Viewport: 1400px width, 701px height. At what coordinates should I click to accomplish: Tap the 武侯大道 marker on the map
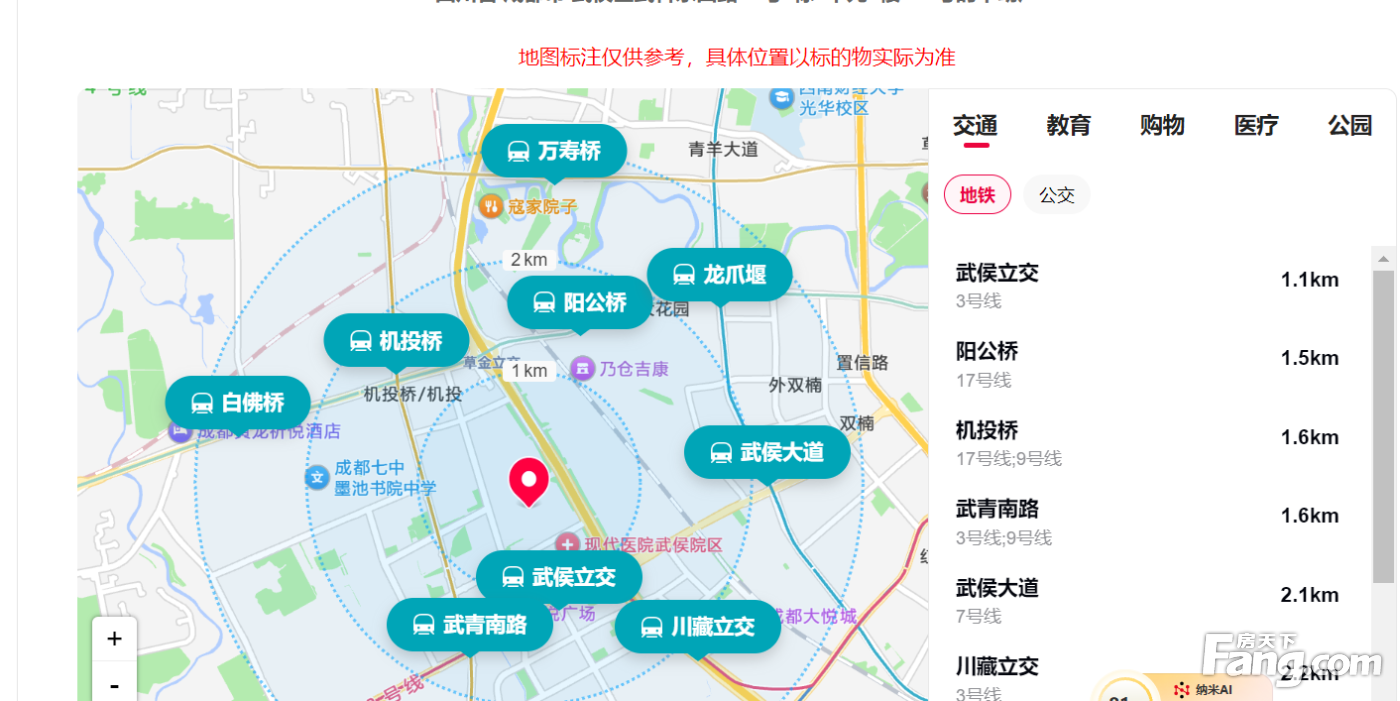[767, 453]
